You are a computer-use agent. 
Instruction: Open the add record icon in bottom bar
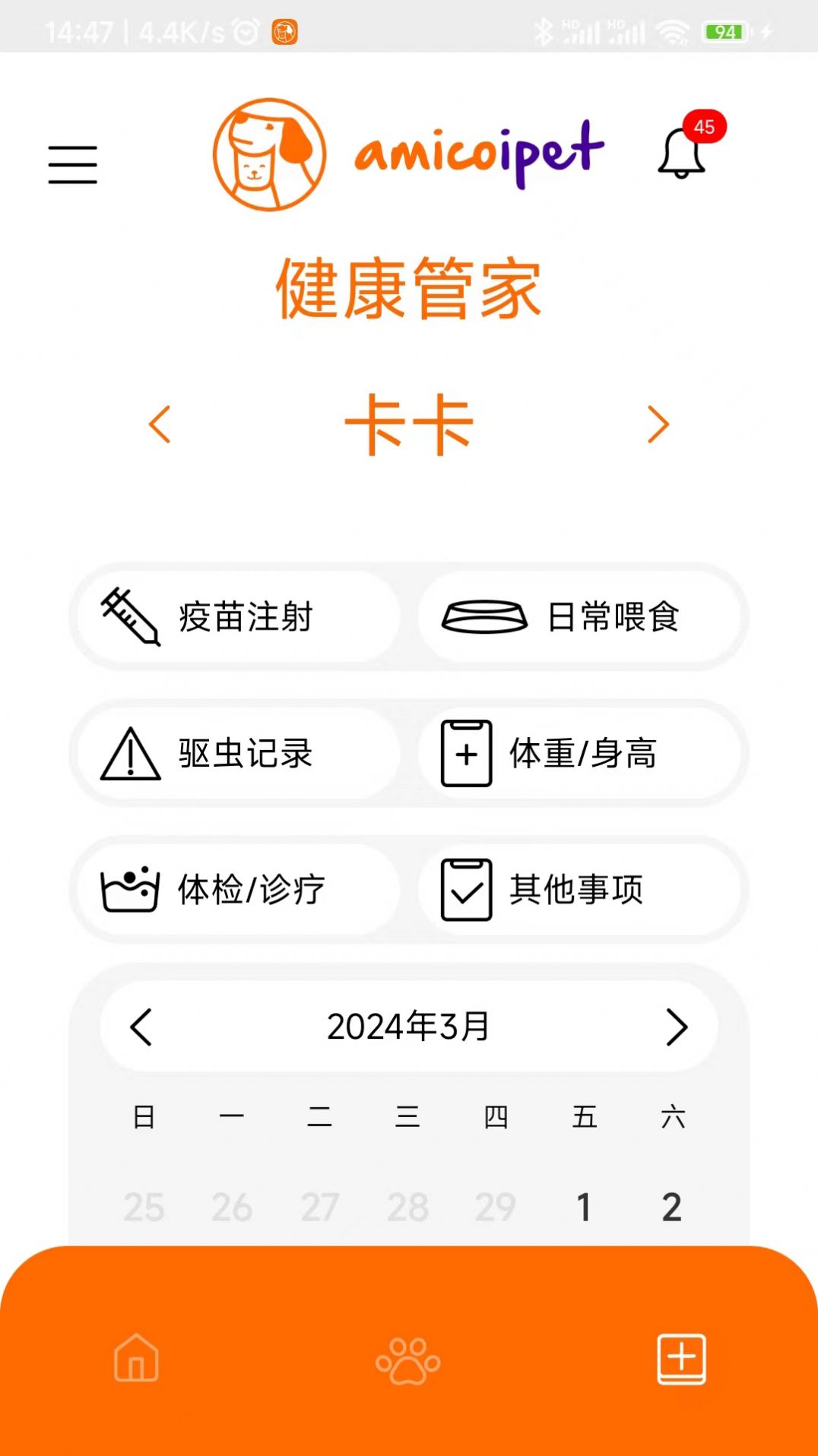click(x=681, y=1360)
